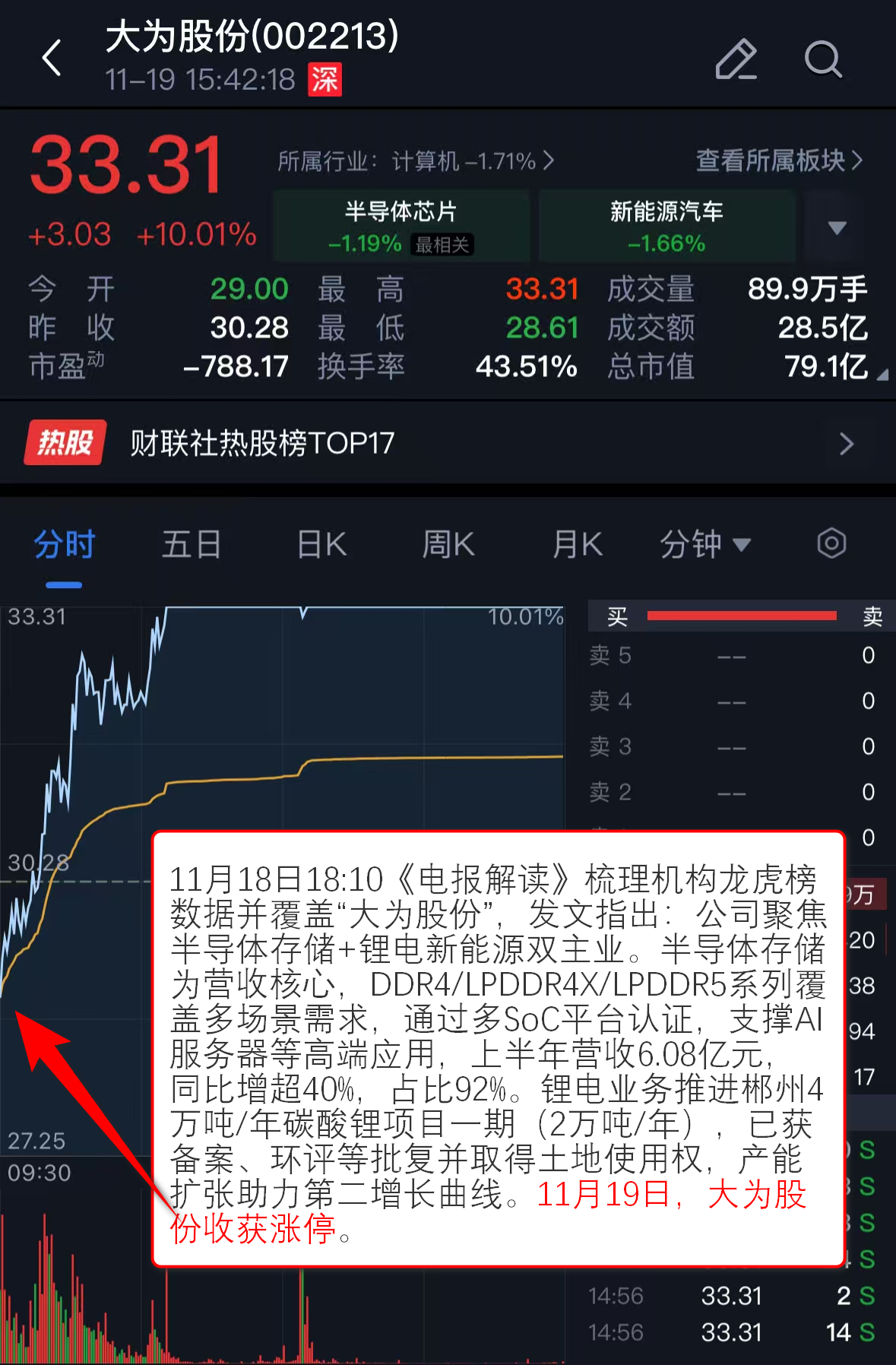Select the 半导体芯片 sector chip

(x=401, y=226)
